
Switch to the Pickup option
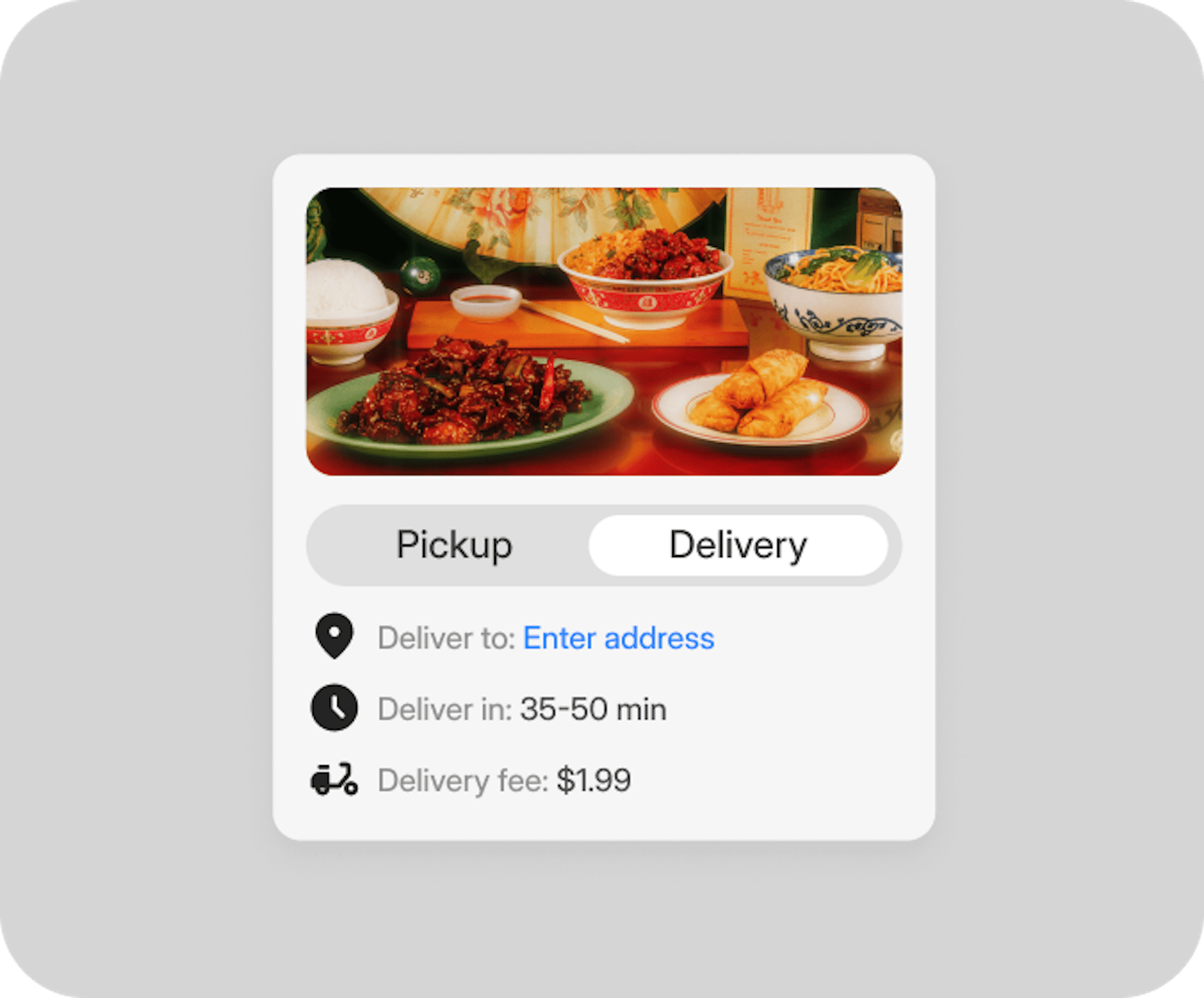454,544
